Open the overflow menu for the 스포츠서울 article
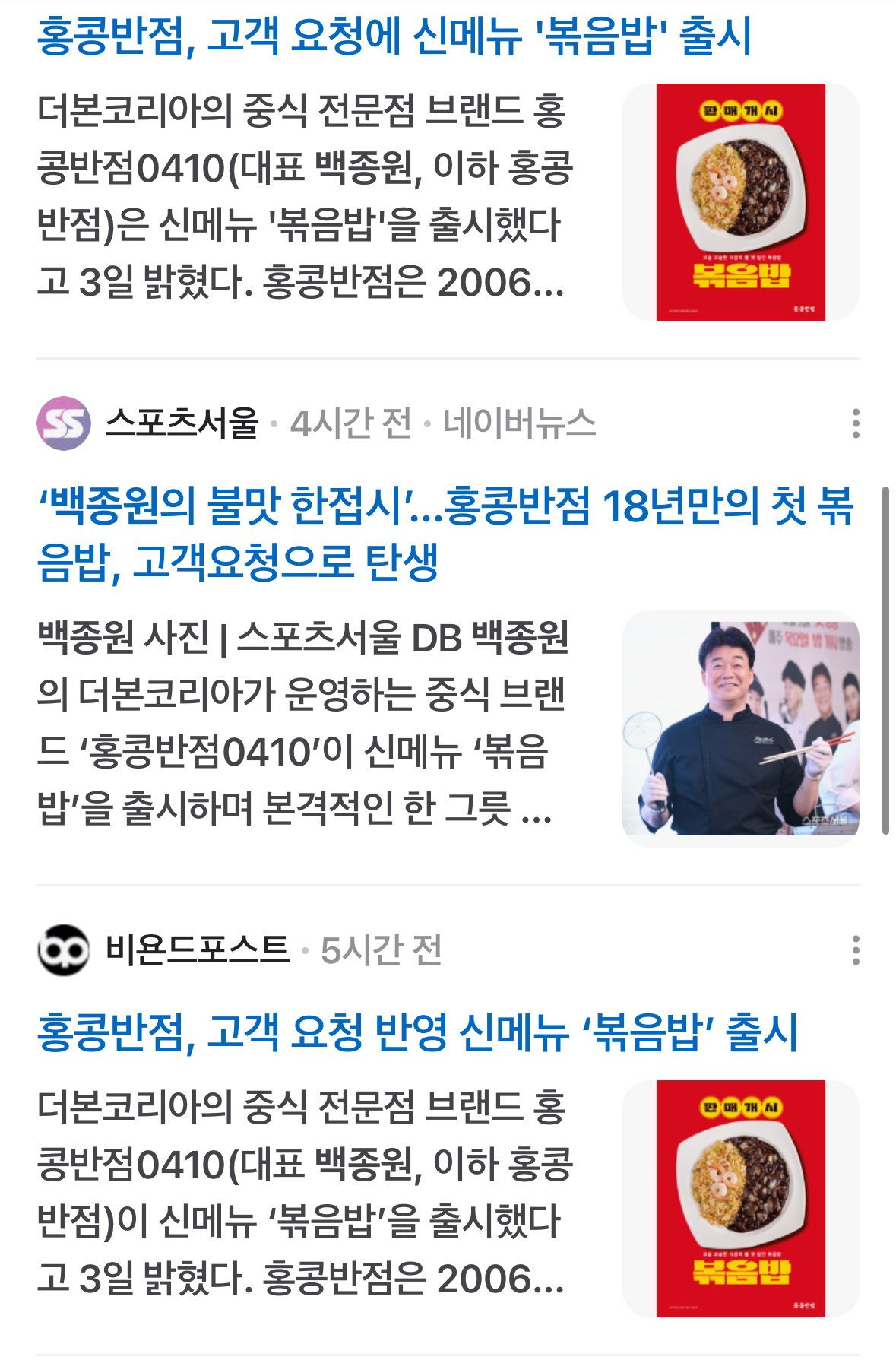The image size is (896, 1360). click(x=856, y=423)
